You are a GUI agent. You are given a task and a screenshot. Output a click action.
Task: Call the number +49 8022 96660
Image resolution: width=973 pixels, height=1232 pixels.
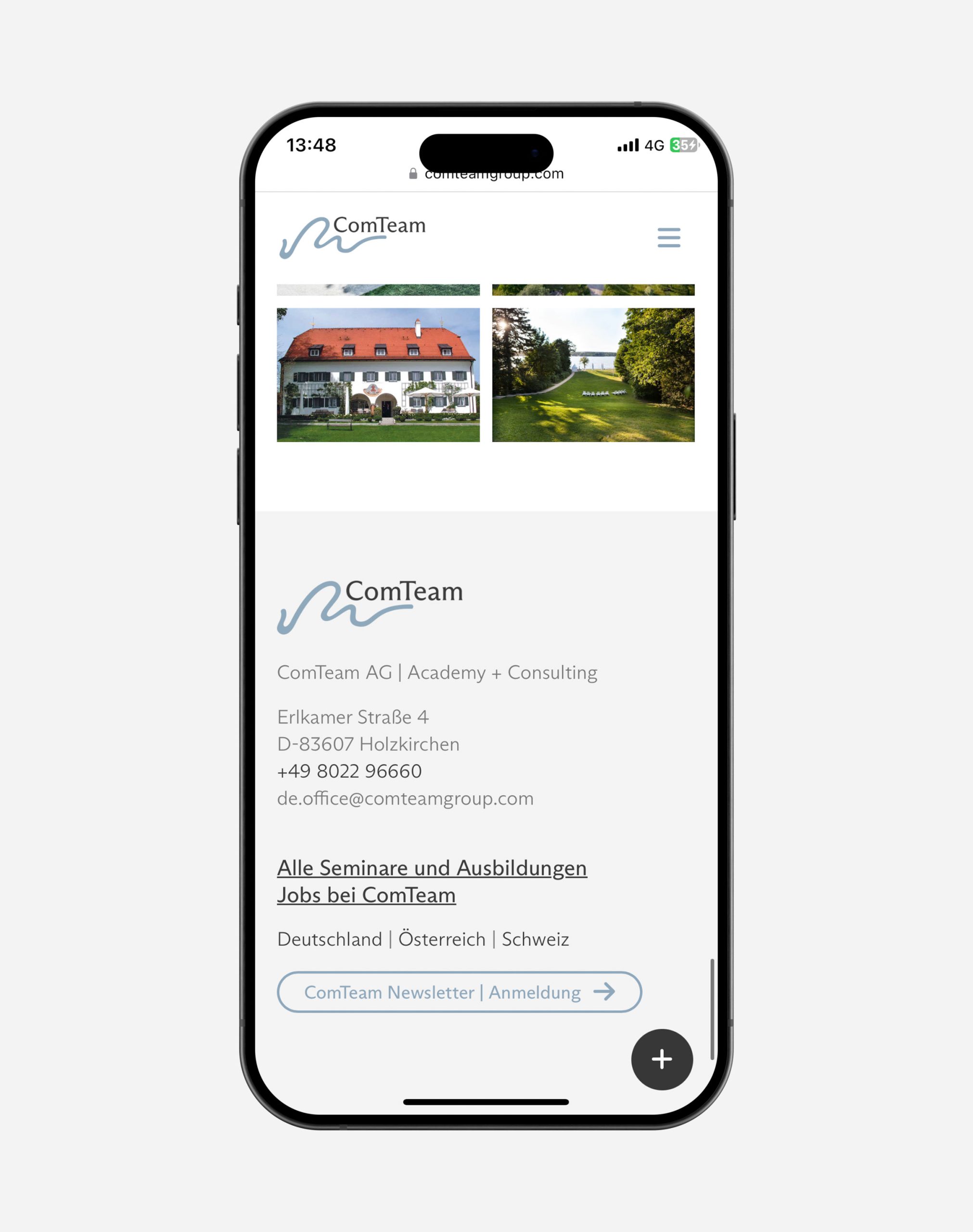(349, 771)
